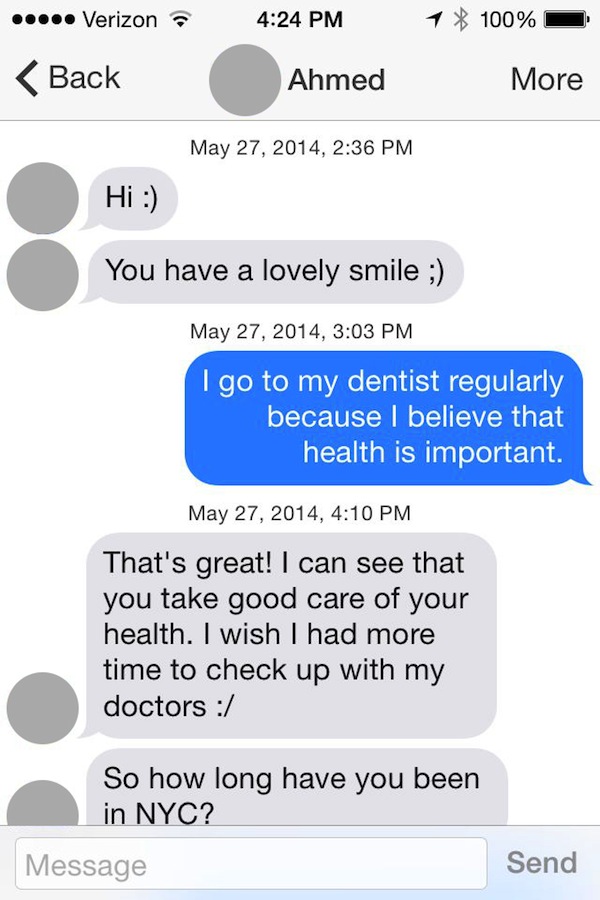Focus the Message text field
The height and width of the screenshot is (900, 600).
coord(251,863)
